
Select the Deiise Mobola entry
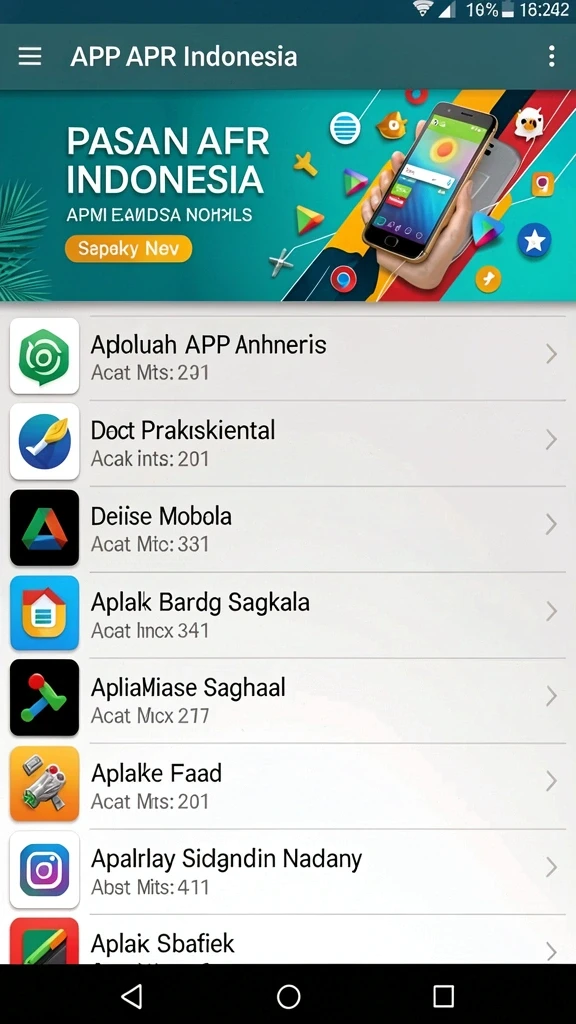288,528
